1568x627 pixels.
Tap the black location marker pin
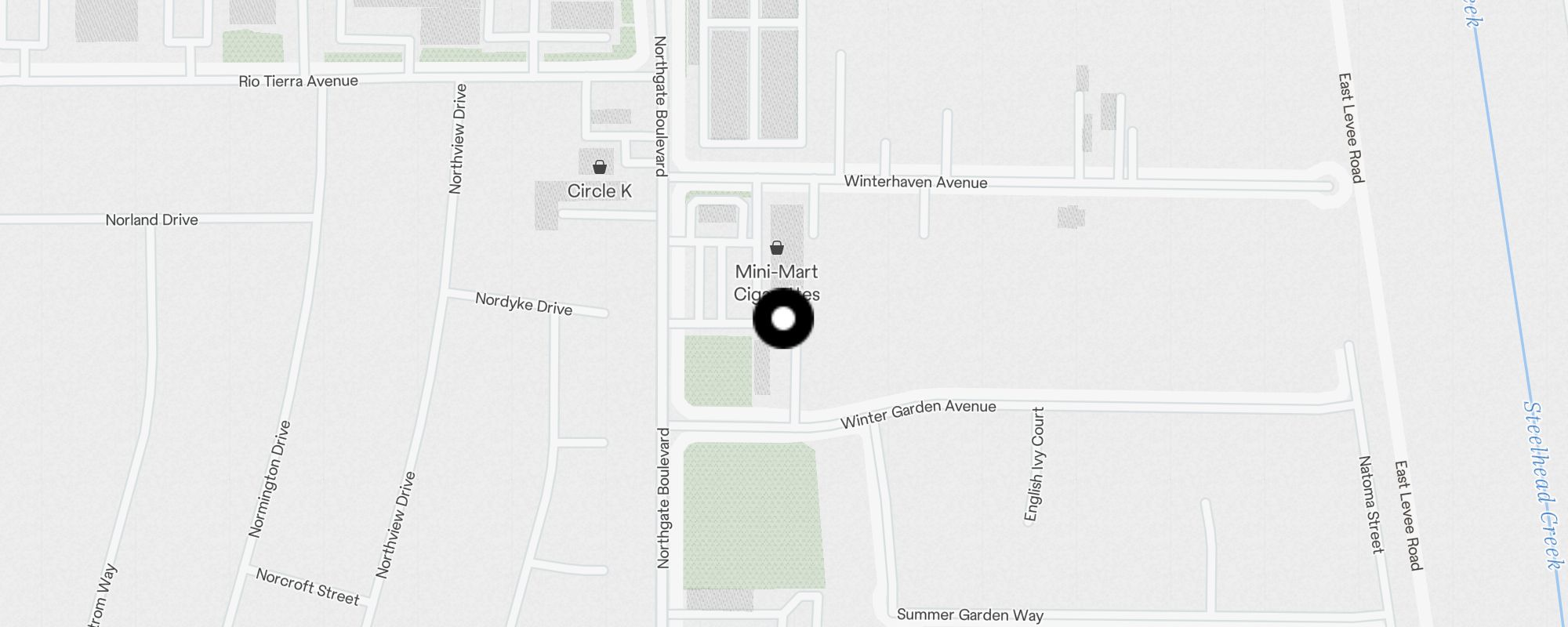[x=783, y=319]
